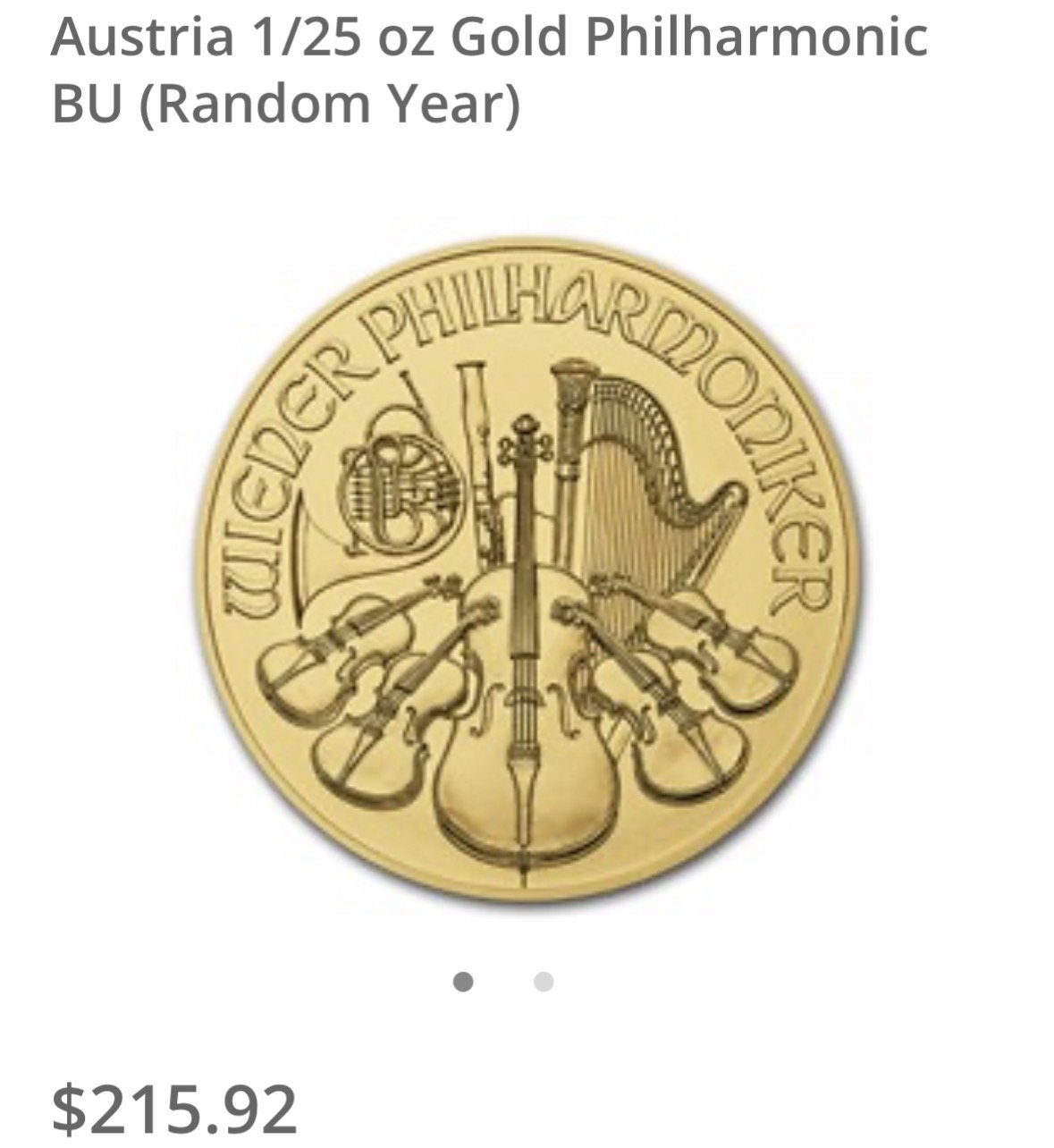Select the first image indicator dot

click(463, 983)
